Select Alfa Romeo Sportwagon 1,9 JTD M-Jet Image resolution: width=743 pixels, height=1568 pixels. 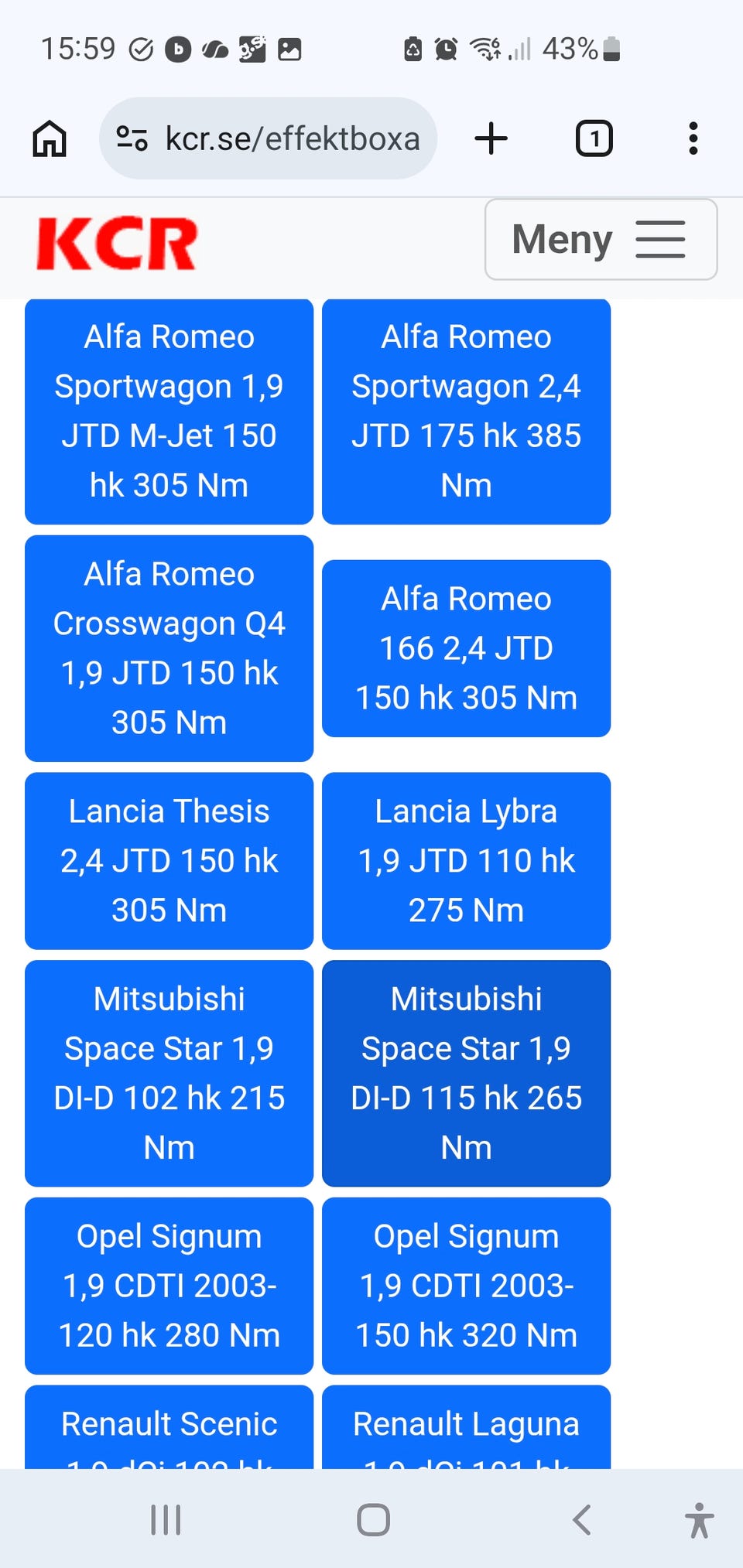coord(169,412)
